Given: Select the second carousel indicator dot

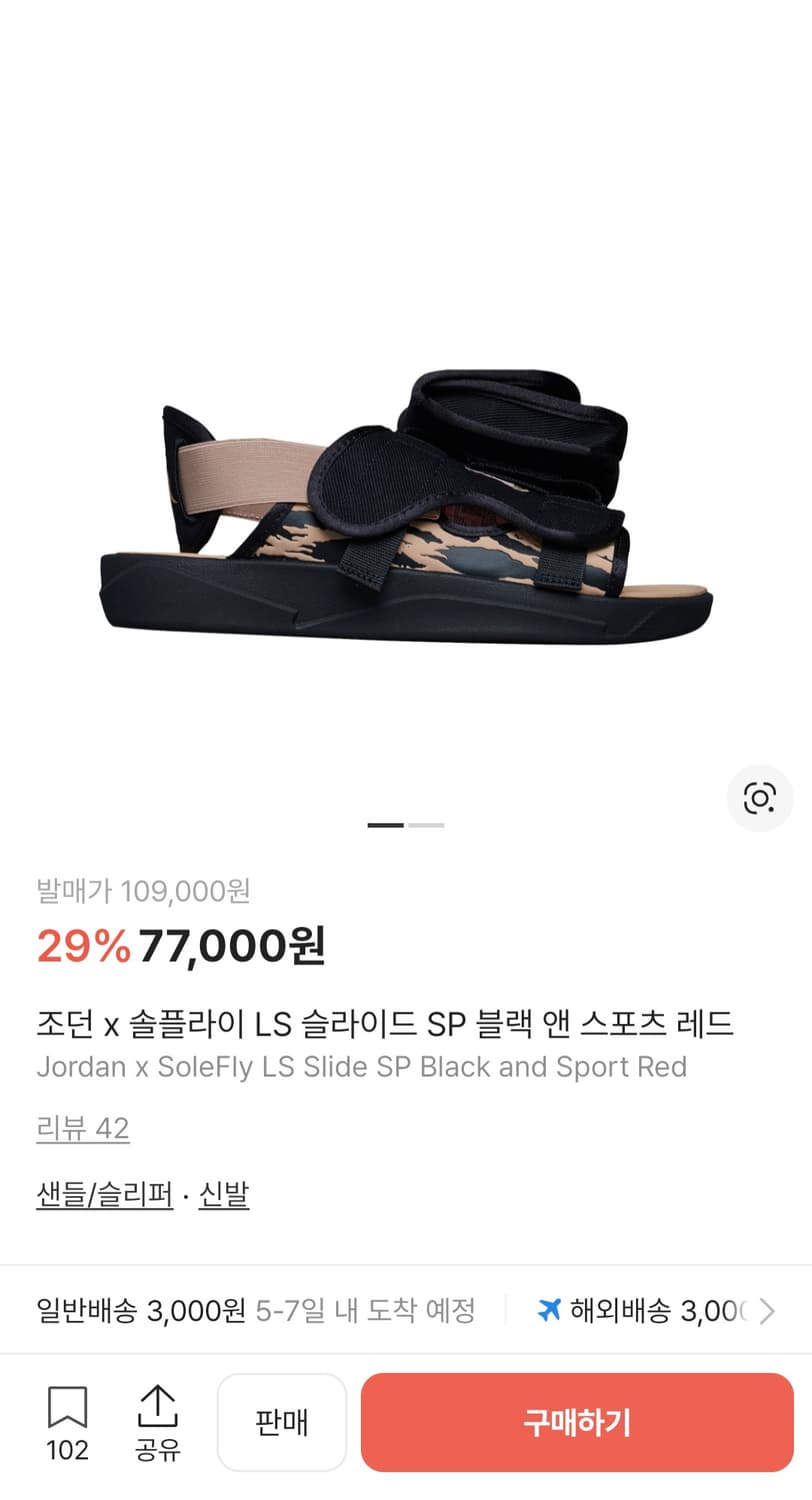Looking at the screenshot, I should [x=428, y=825].
